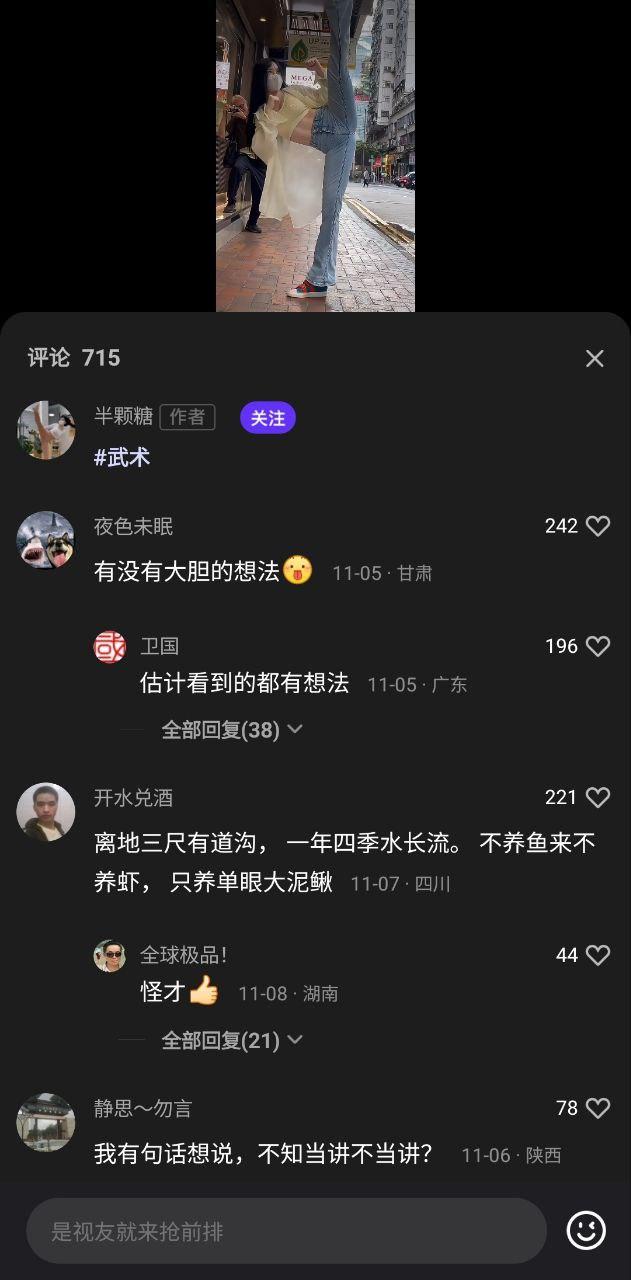Screen dimensions: 631x1280
Task: Open the emoji picker
Action: pos(586,1231)
